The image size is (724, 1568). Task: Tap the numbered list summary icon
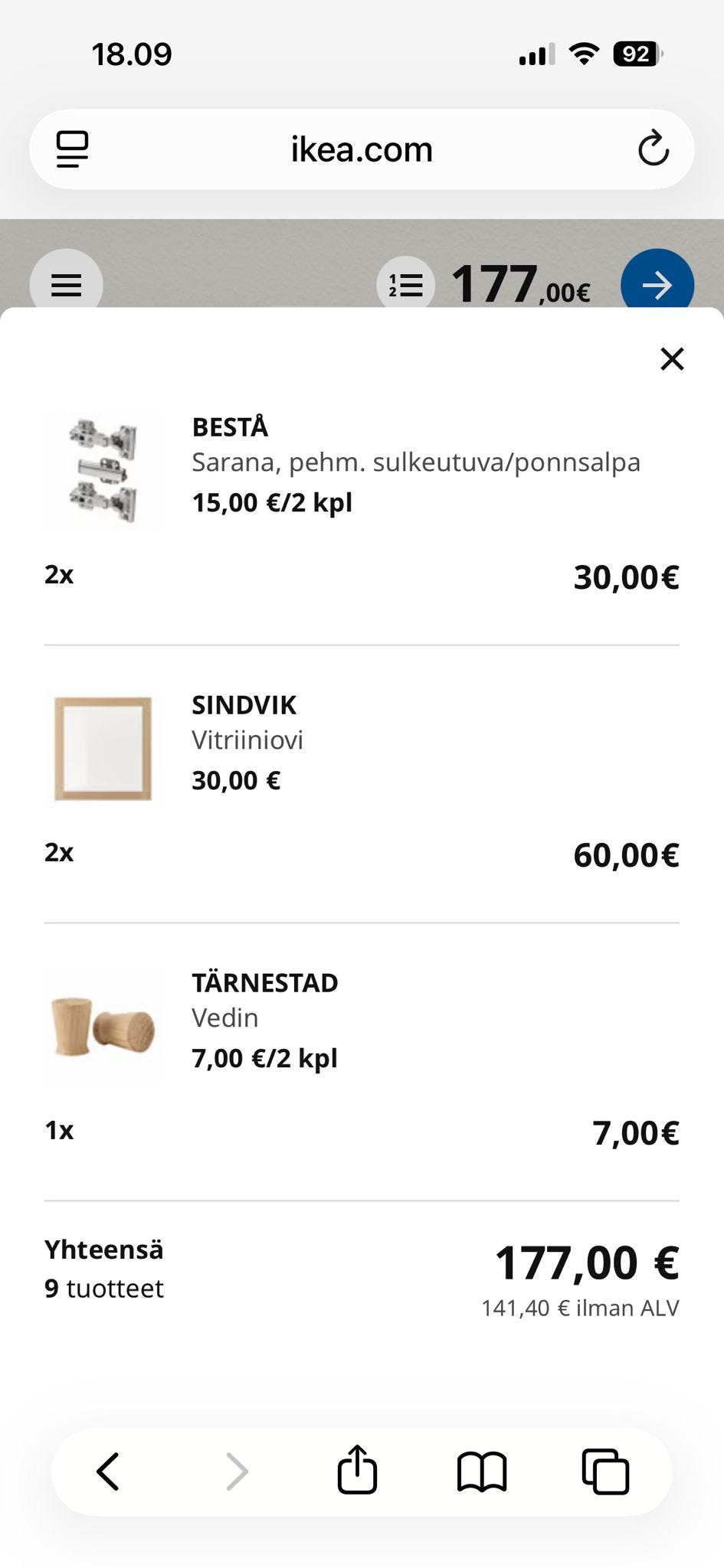(405, 285)
